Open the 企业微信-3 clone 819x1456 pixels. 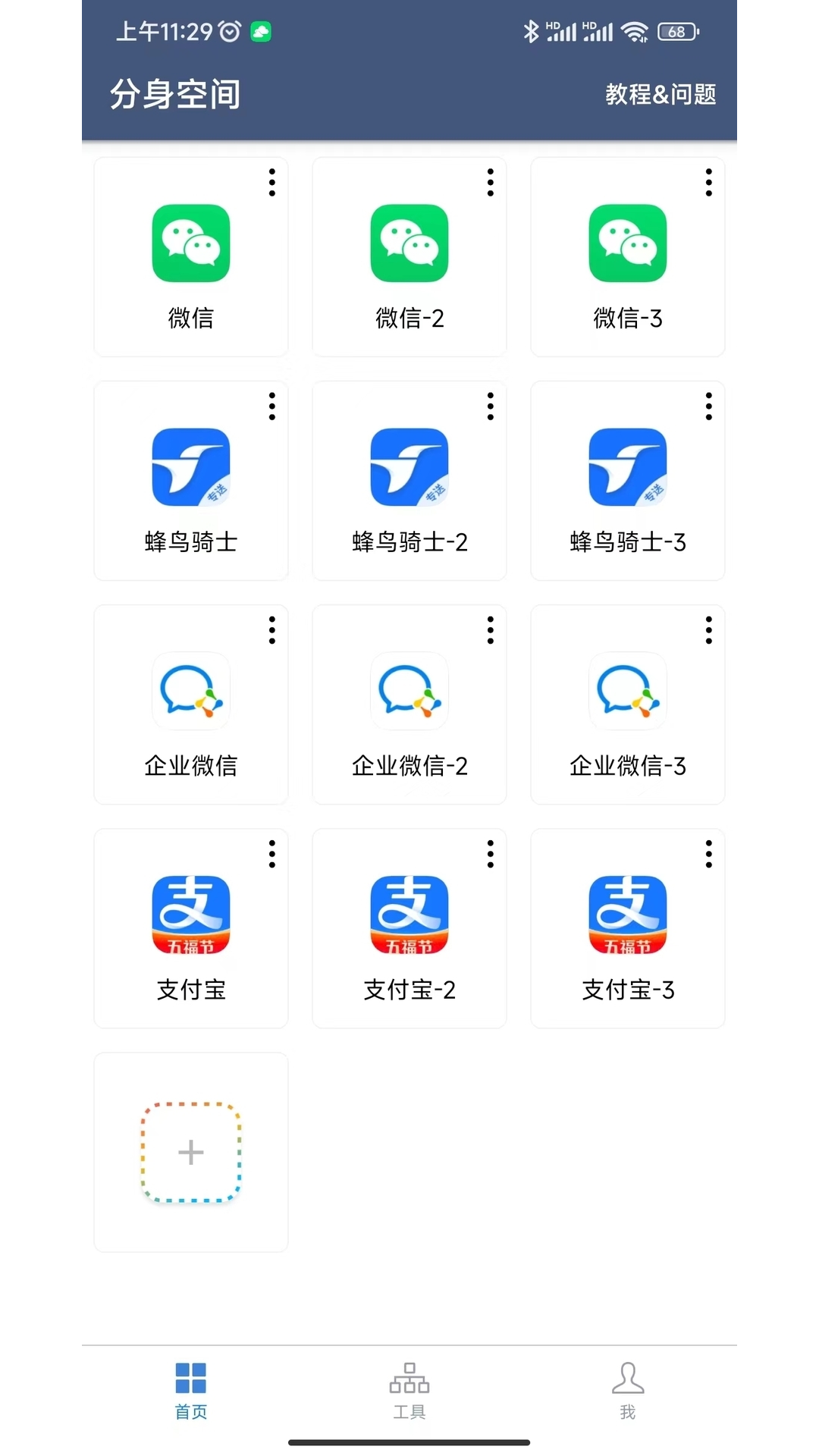point(627,691)
